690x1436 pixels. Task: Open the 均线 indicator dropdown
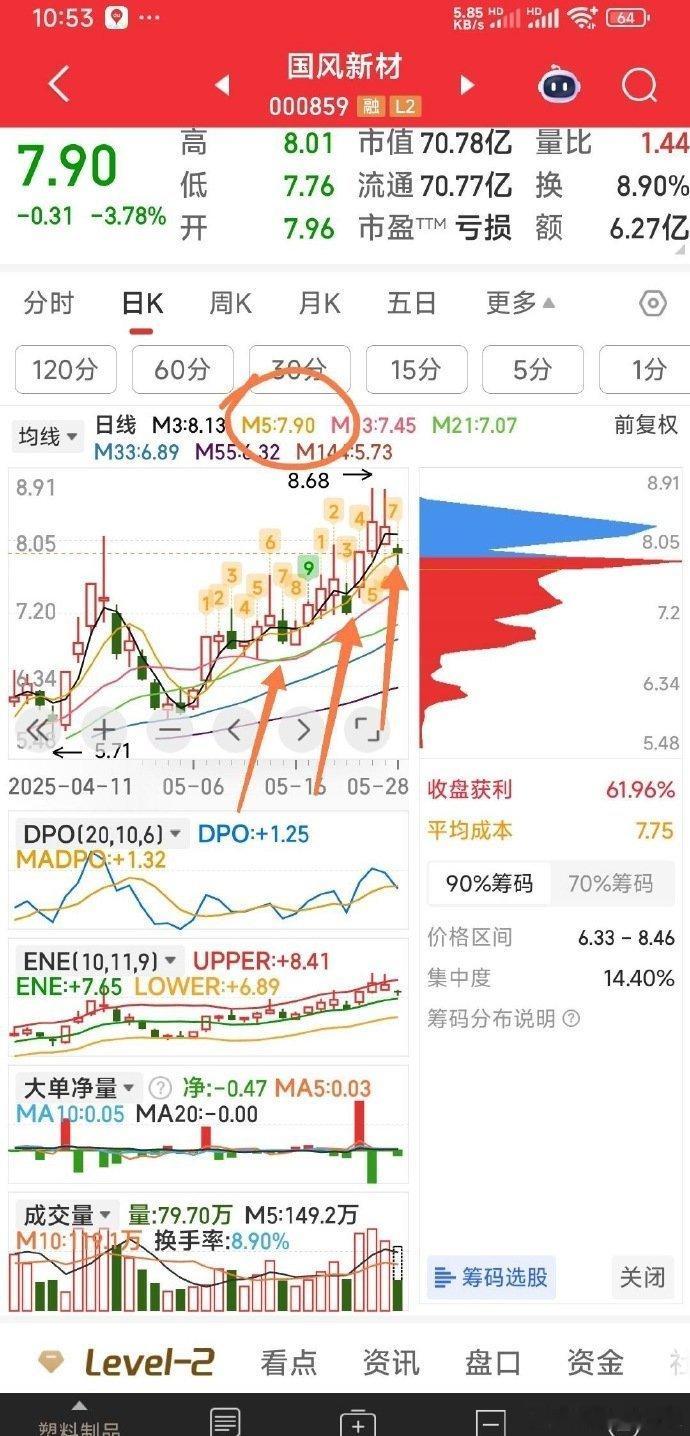coord(47,436)
